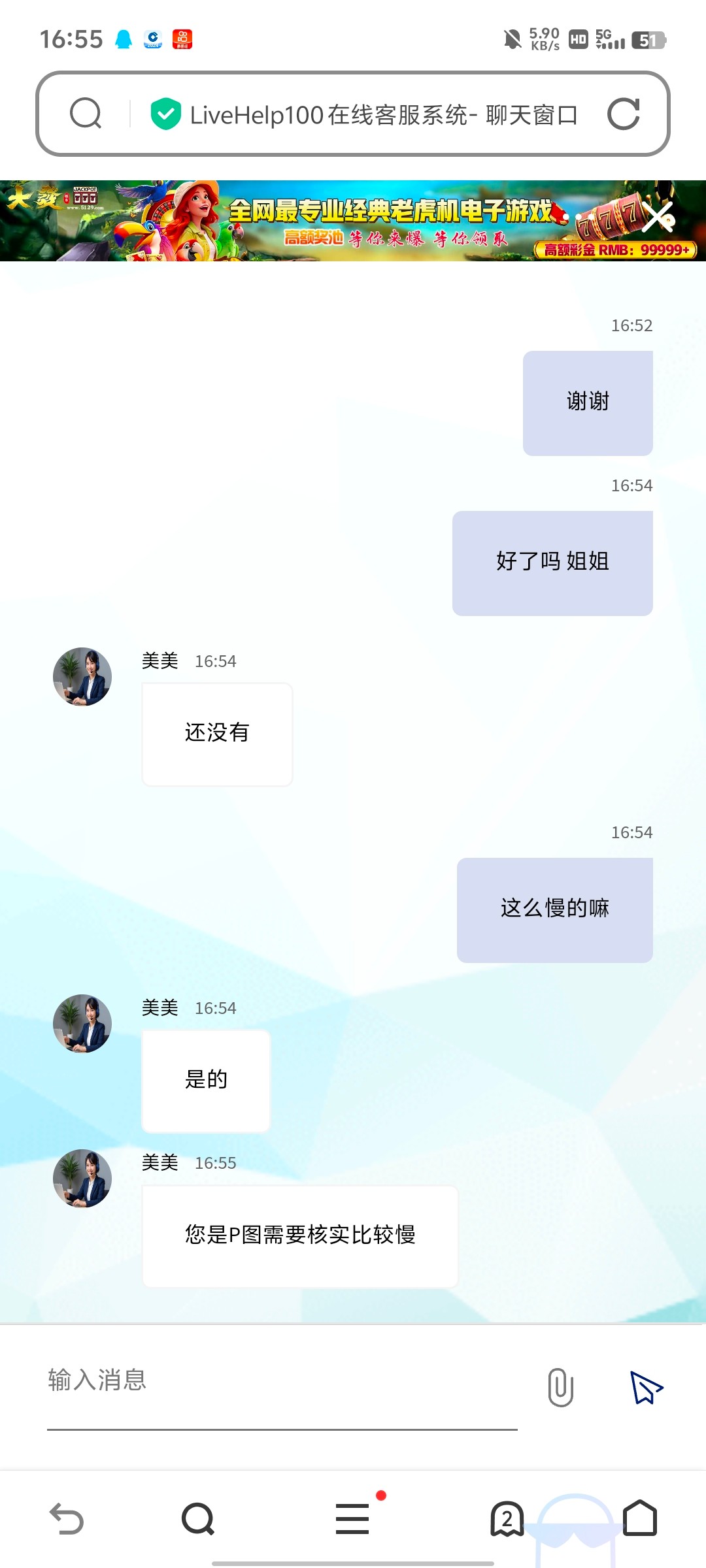
Task: Dismiss the ad banner
Action: 657,217
